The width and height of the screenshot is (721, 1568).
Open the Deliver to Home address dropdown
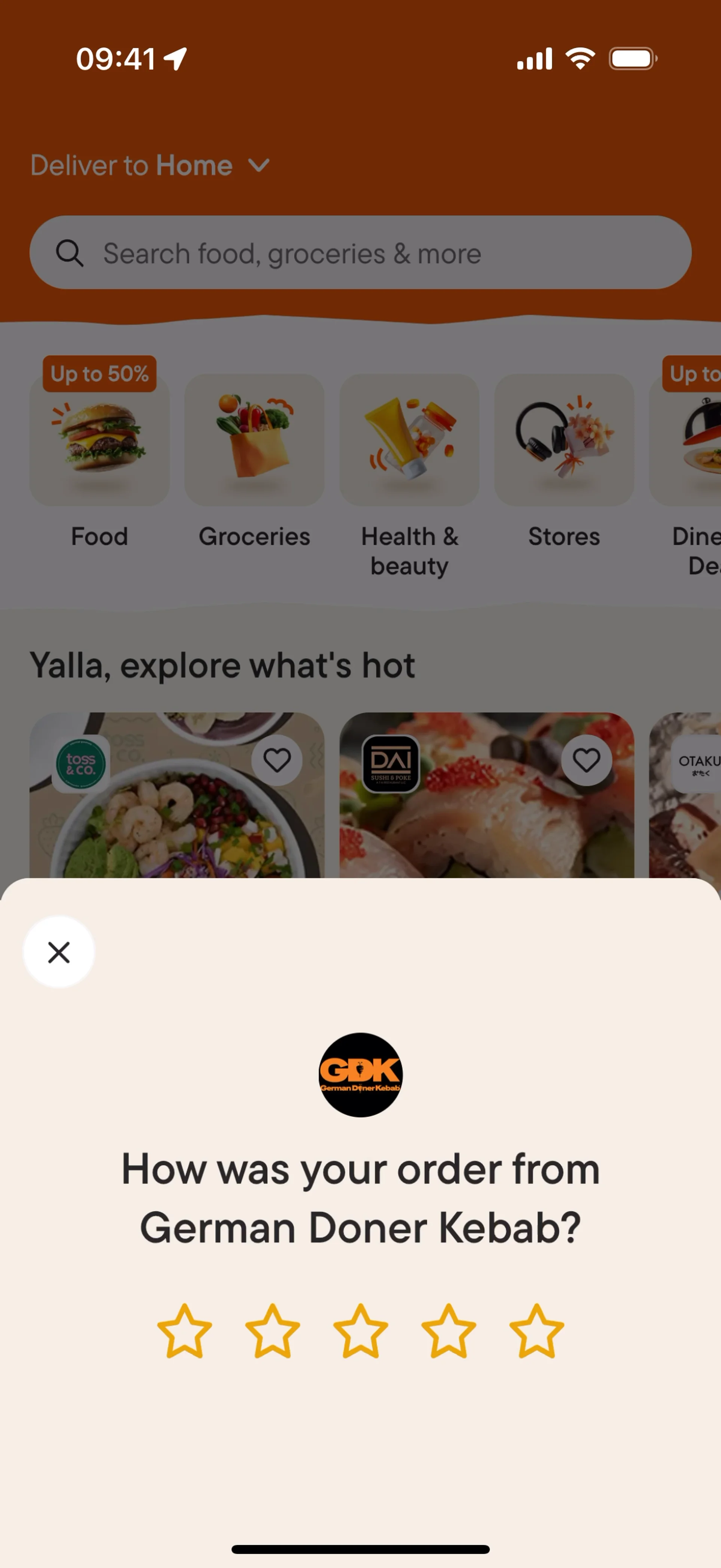click(x=150, y=166)
